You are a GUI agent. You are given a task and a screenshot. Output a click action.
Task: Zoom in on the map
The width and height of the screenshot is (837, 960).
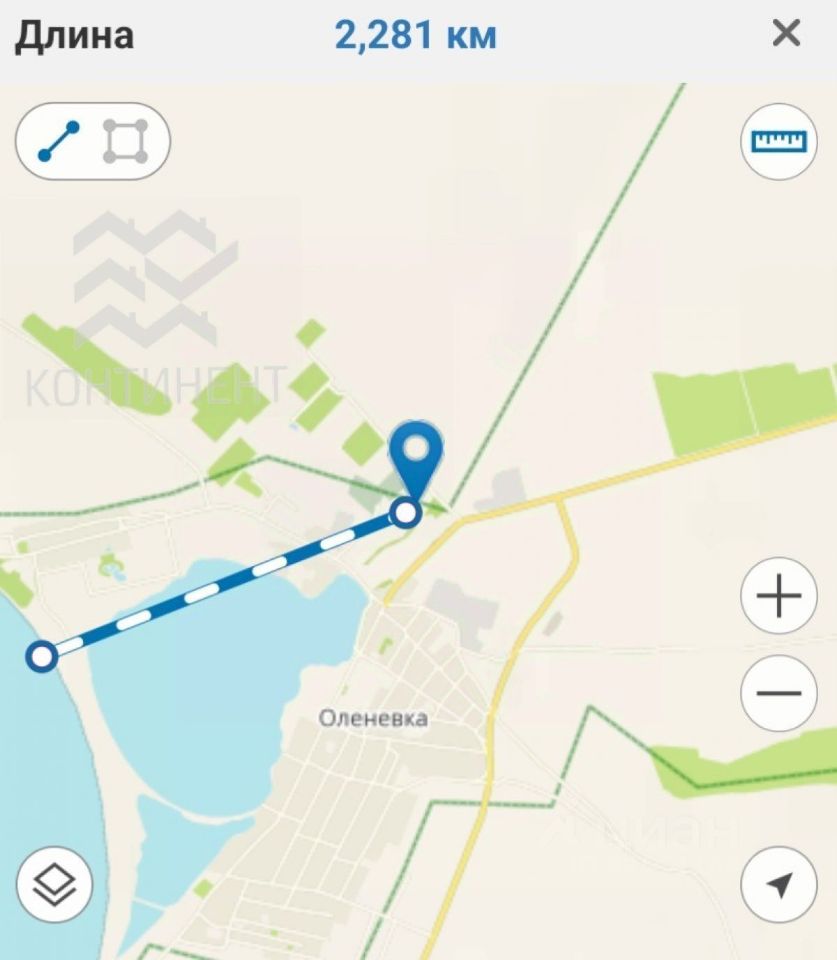[x=778, y=597]
